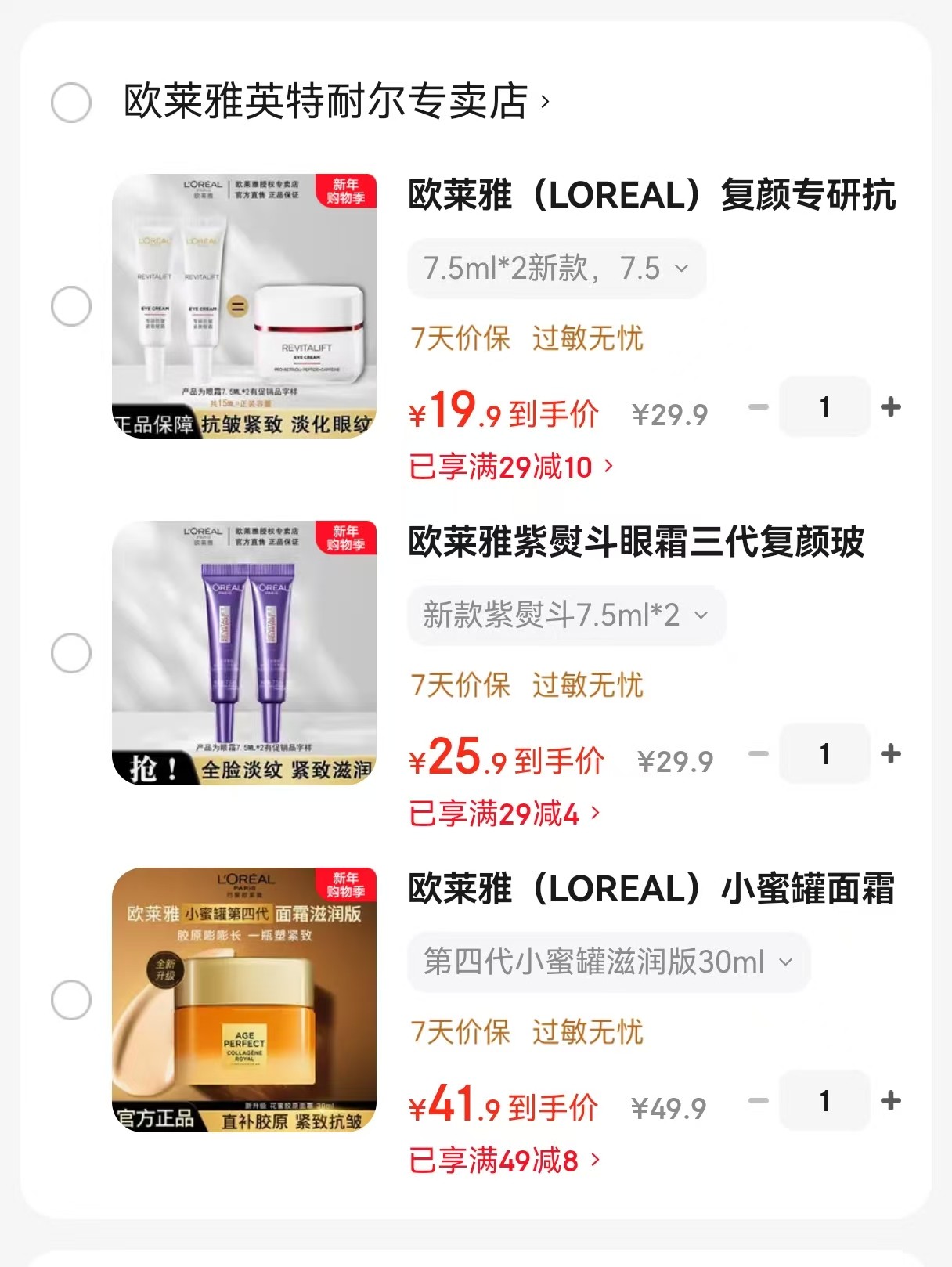Increase quantity of the ¥41.9 小蜜罐面霜
Viewport: 952px width, 1267px height.
(890, 1101)
